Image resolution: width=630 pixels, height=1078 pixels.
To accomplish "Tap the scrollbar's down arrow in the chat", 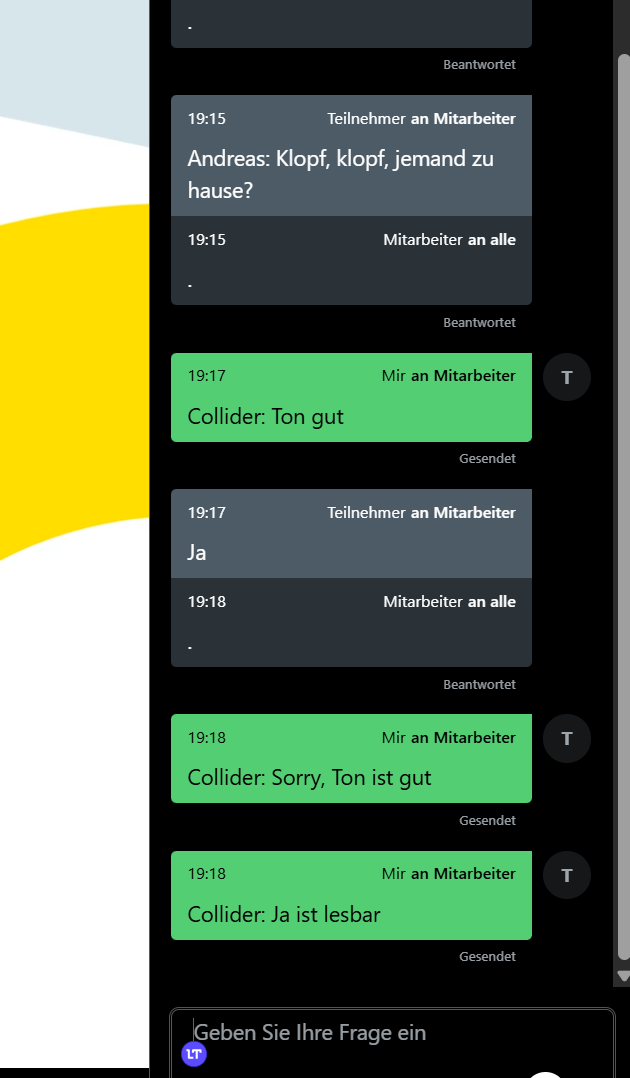I will (623, 976).
